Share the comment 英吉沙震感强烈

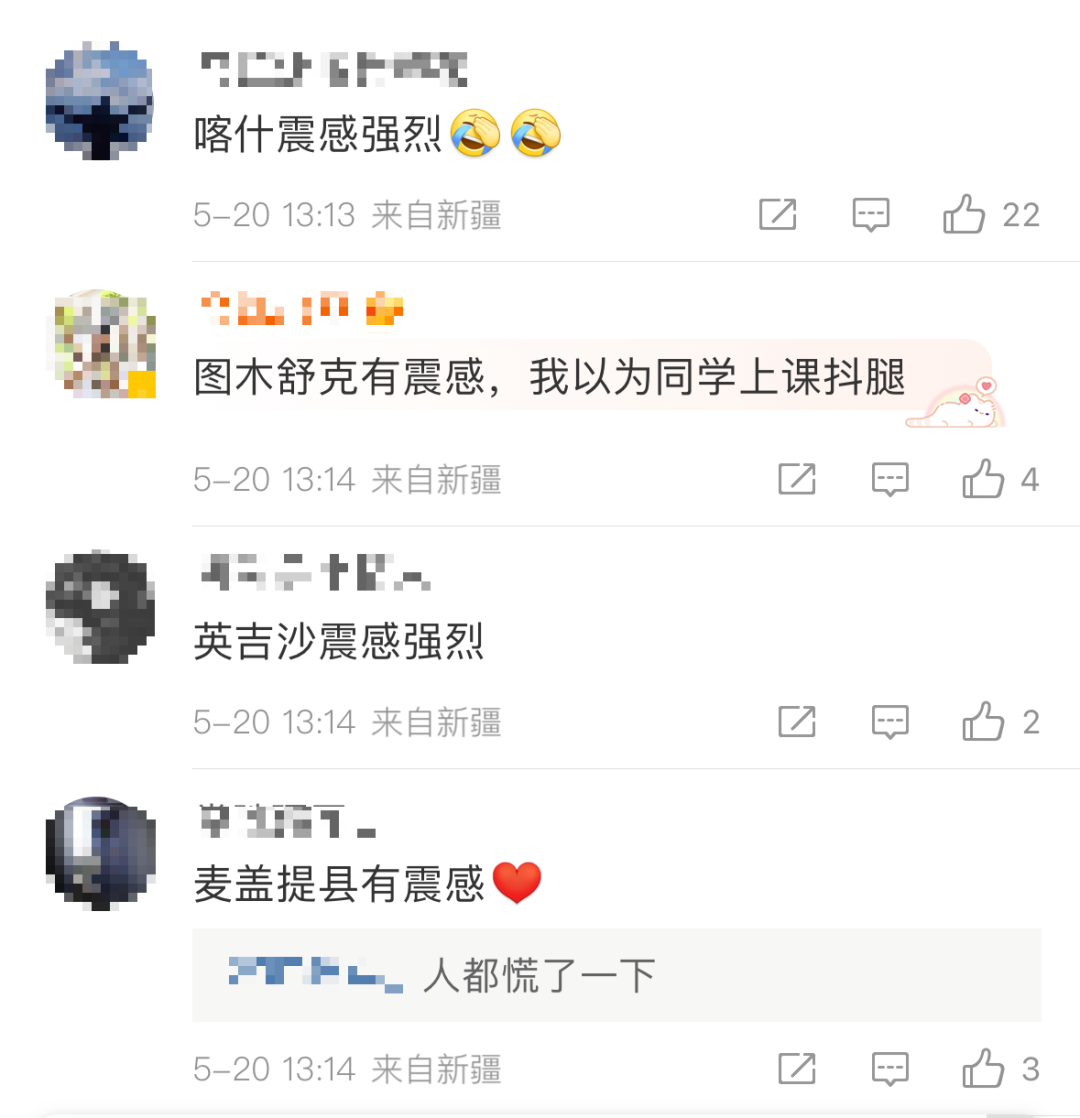coord(796,722)
